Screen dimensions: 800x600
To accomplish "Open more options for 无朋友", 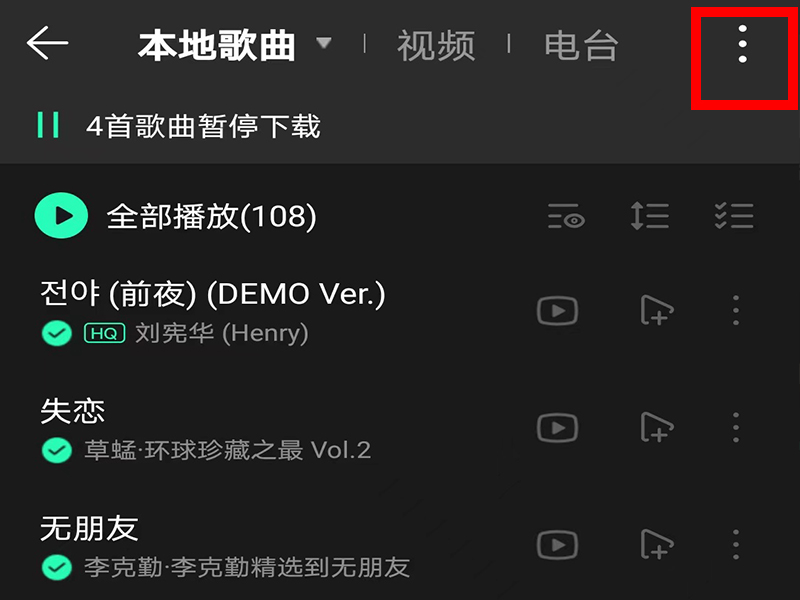I will (736, 545).
